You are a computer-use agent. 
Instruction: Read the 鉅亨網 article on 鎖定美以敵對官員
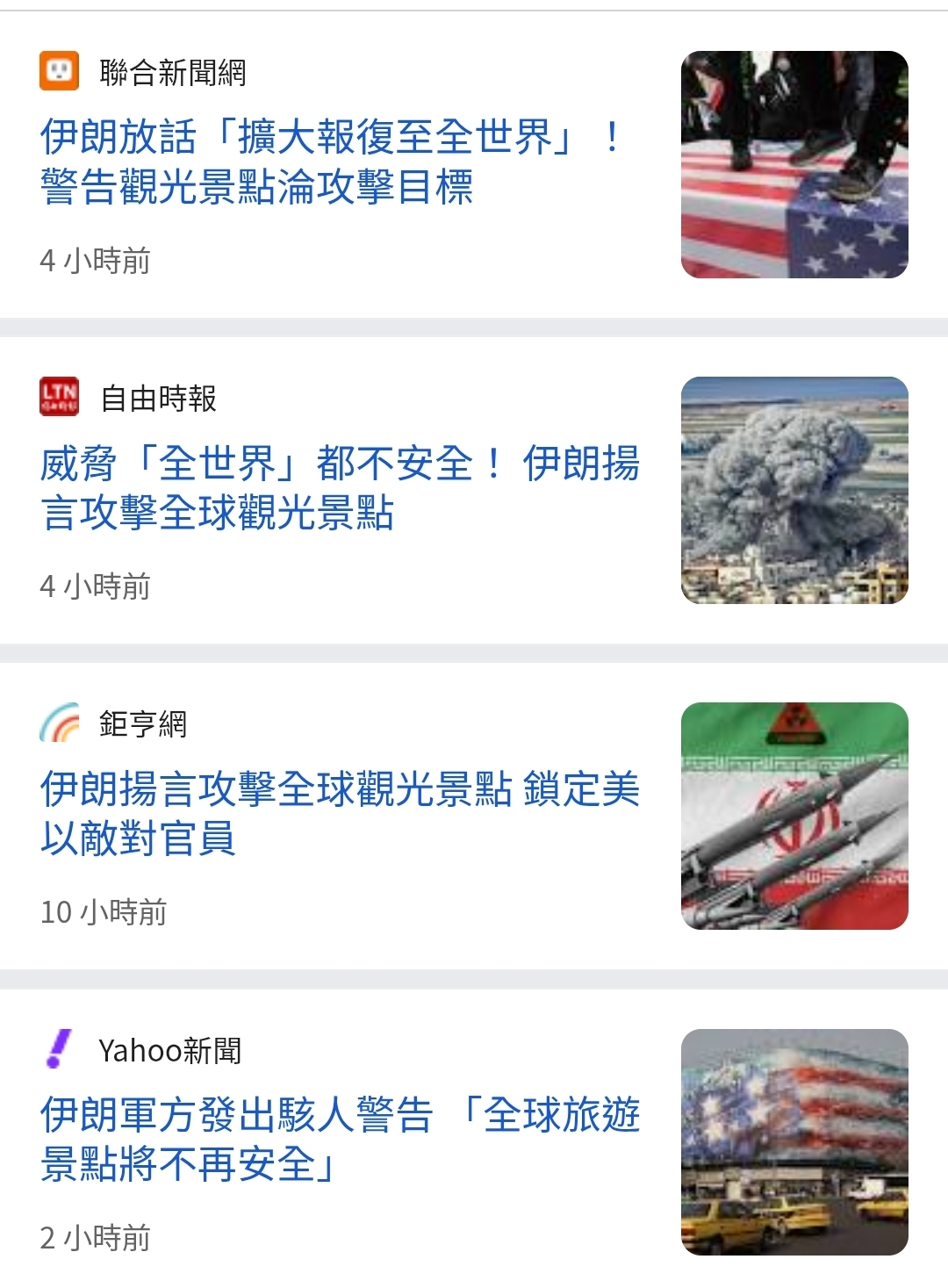click(x=339, y=813)
